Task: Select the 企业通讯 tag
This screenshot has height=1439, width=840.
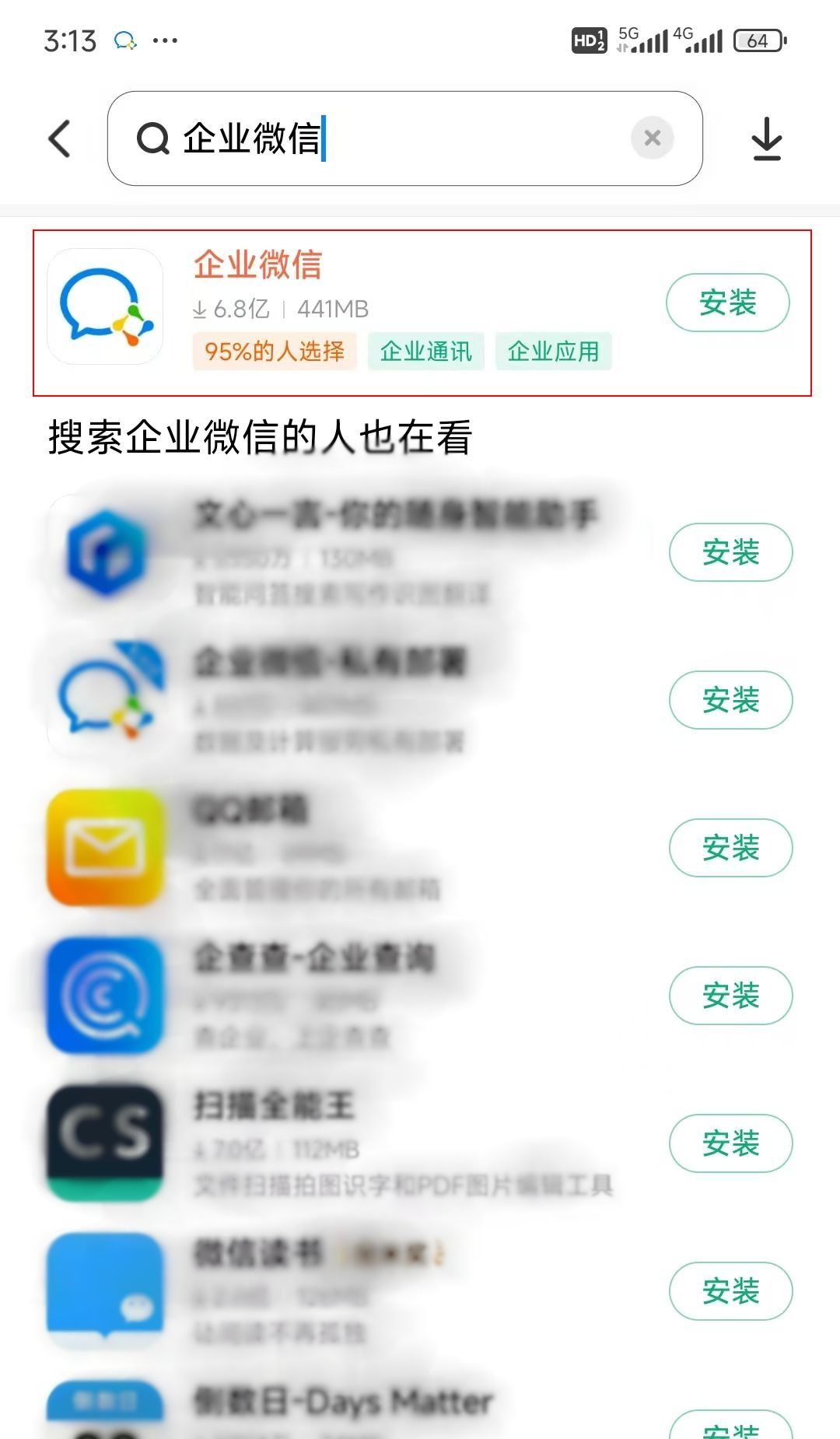Action: pos(426,352)
